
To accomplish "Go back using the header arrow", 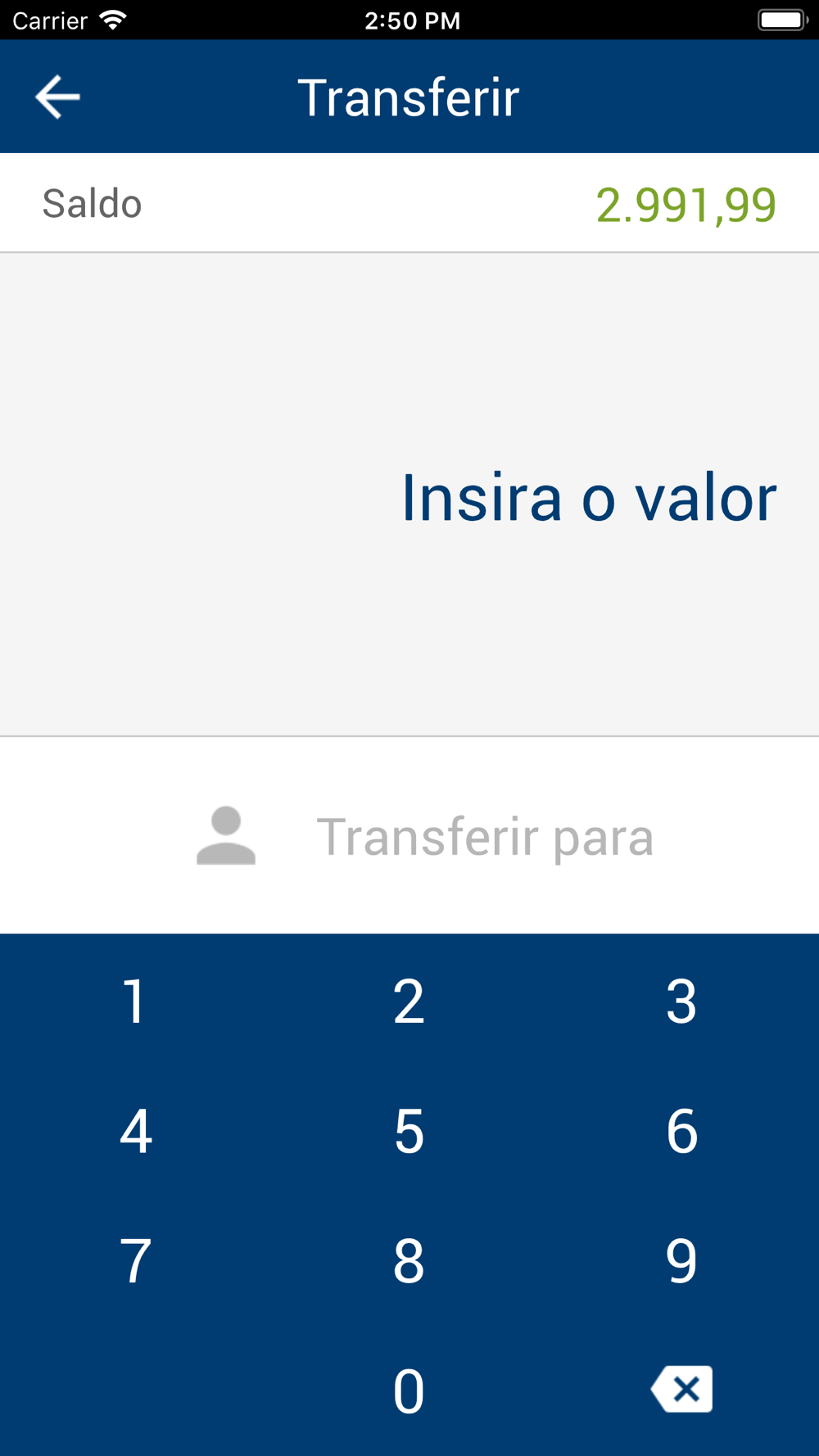I will point(57,97).
